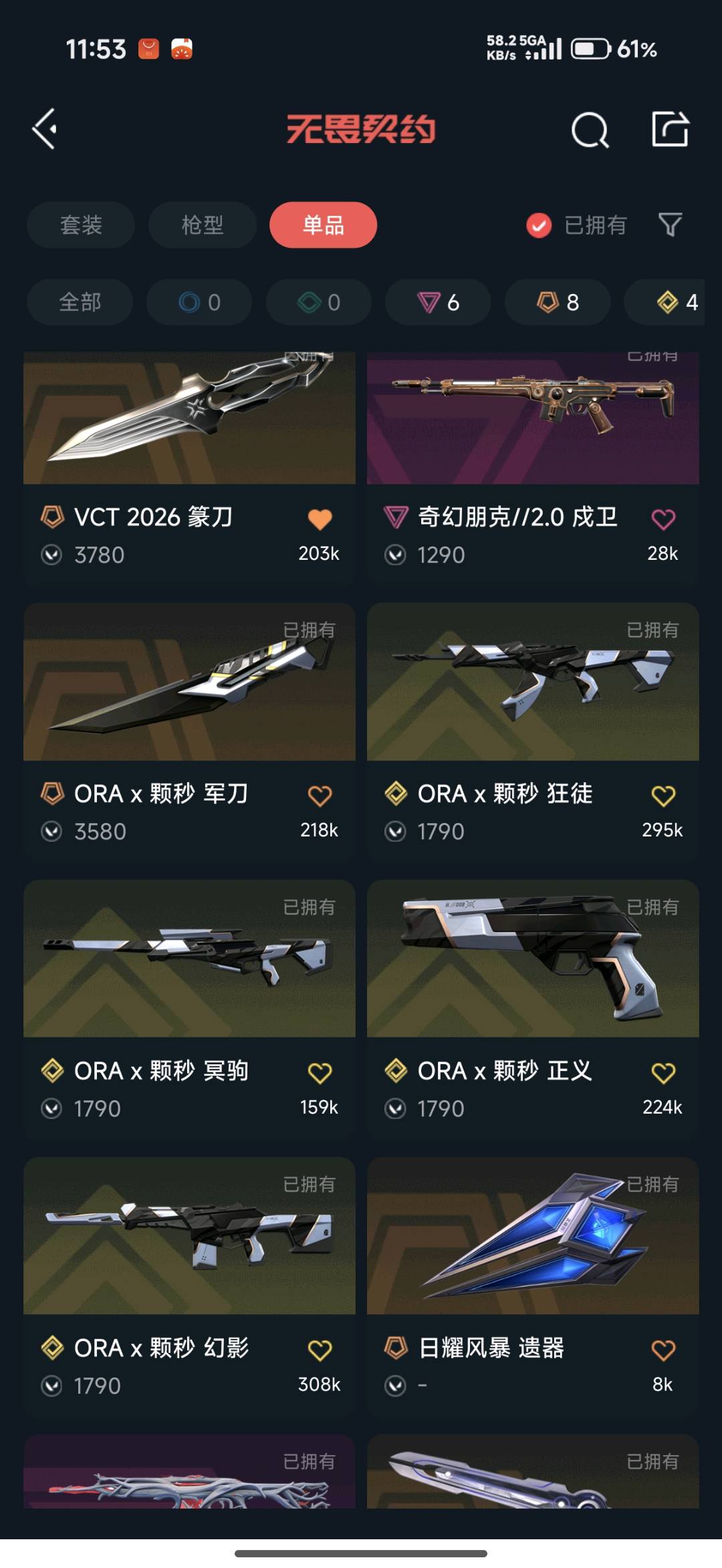Open the search icon
The width and height of the screenshot is (722, 1568).
590,130
